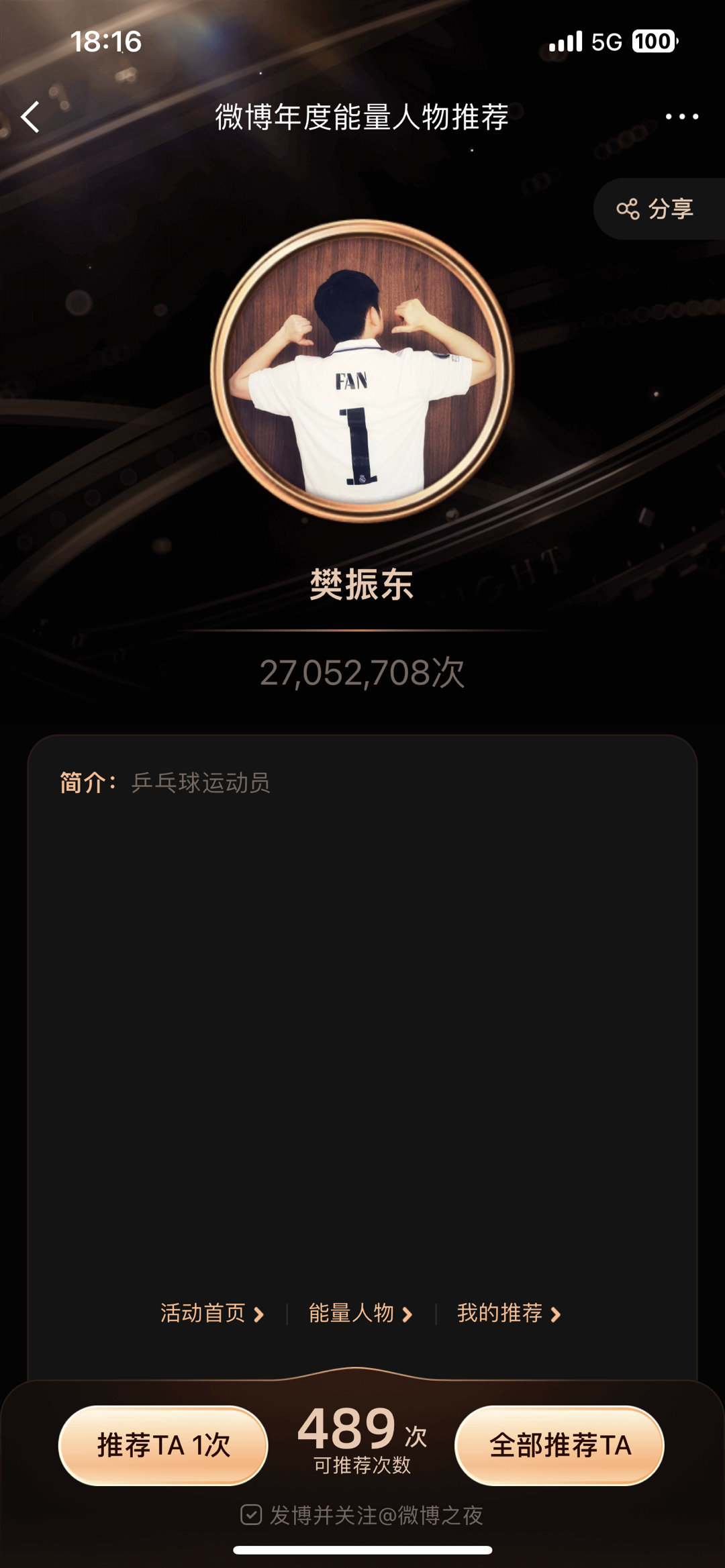The image size is (725, 1568).
Task: Open the share icon beside 分享
Action: [x=630, y=208]
